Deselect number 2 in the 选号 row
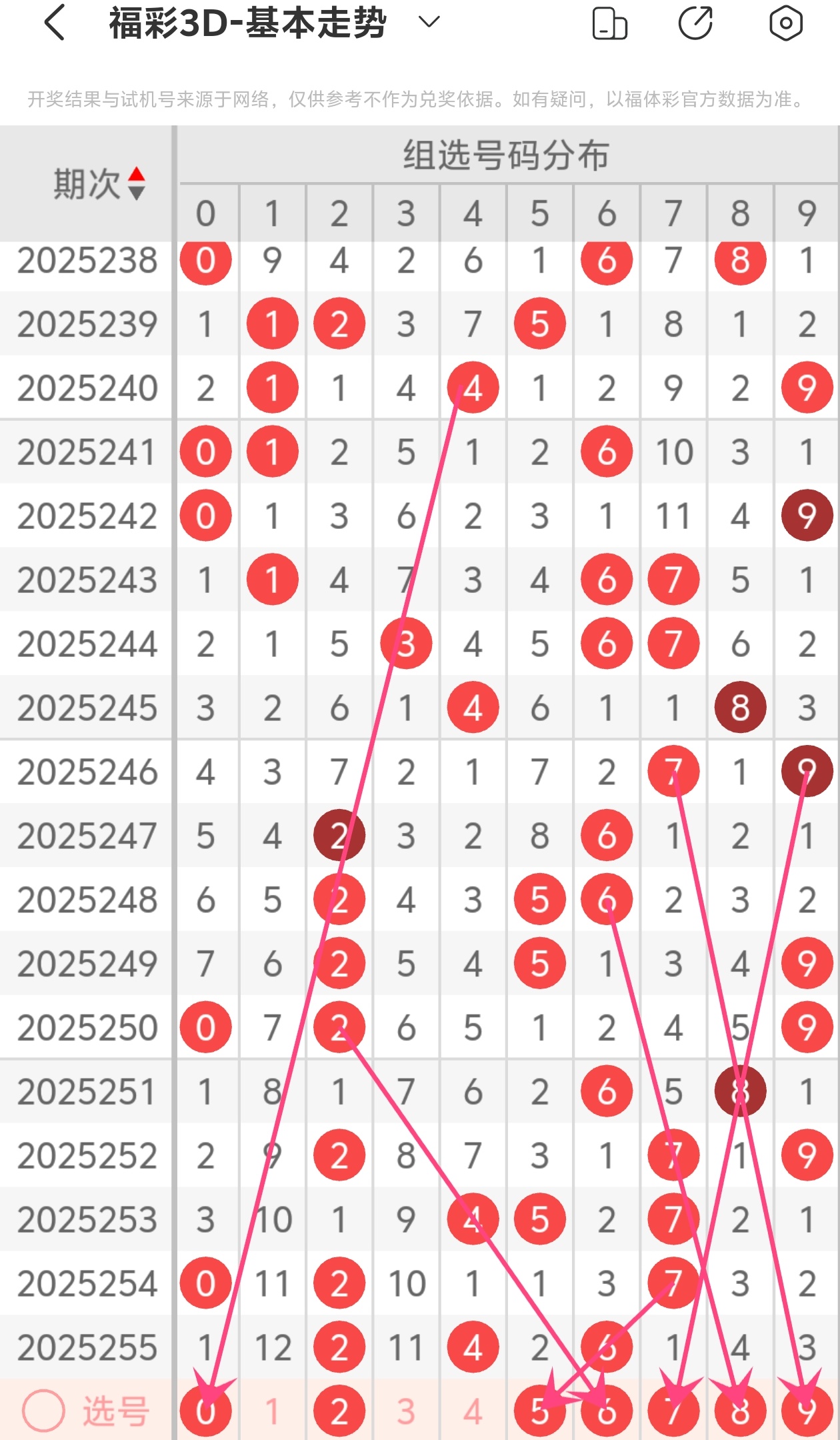This screenshot has height=1440, width=840. point(339,1411)
